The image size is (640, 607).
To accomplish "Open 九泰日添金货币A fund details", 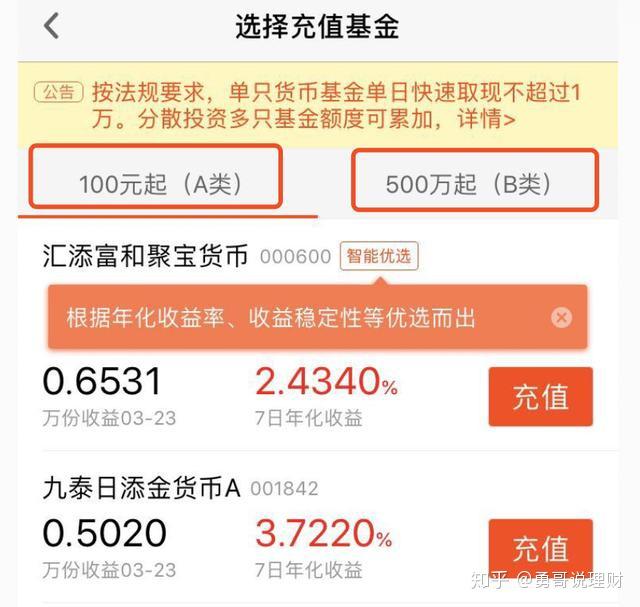I will click(142, 488).
